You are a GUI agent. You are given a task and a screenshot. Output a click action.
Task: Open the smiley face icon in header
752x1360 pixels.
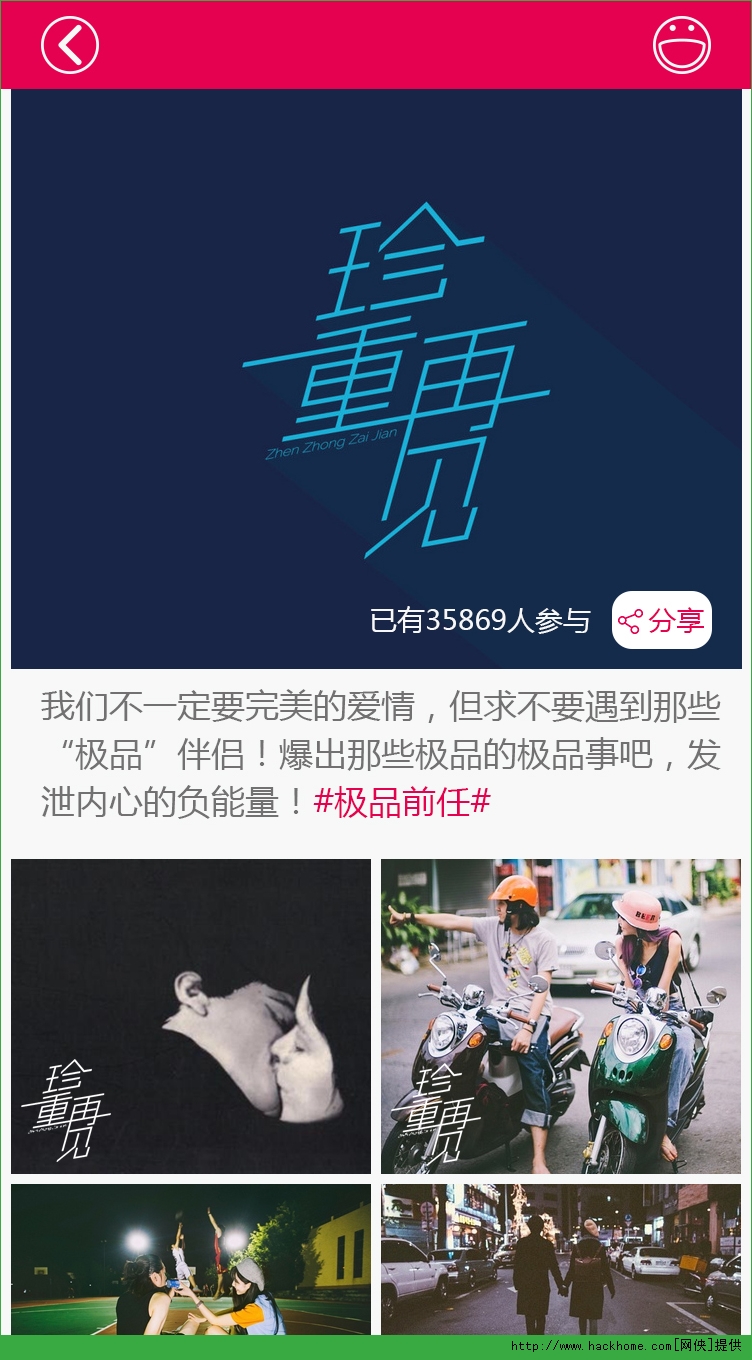[x=681, y=45]
